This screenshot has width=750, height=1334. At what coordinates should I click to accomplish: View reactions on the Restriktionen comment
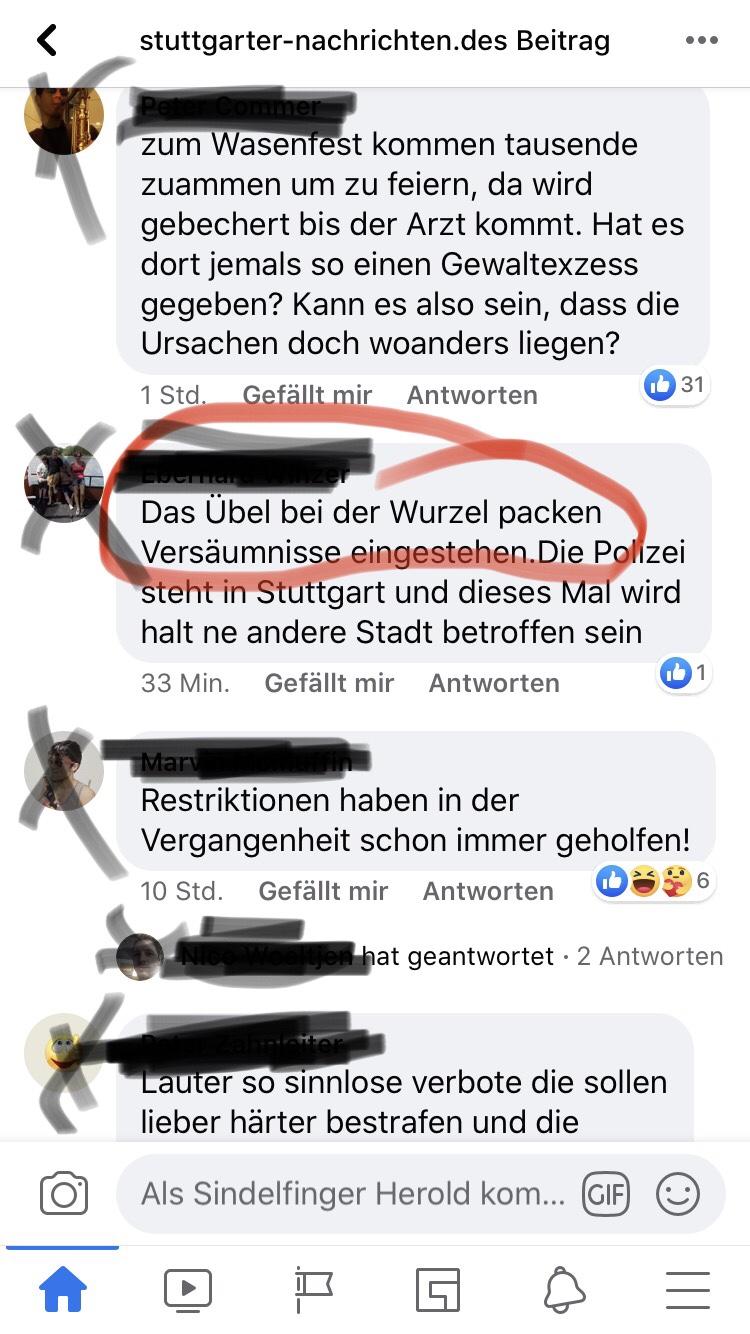654,881
